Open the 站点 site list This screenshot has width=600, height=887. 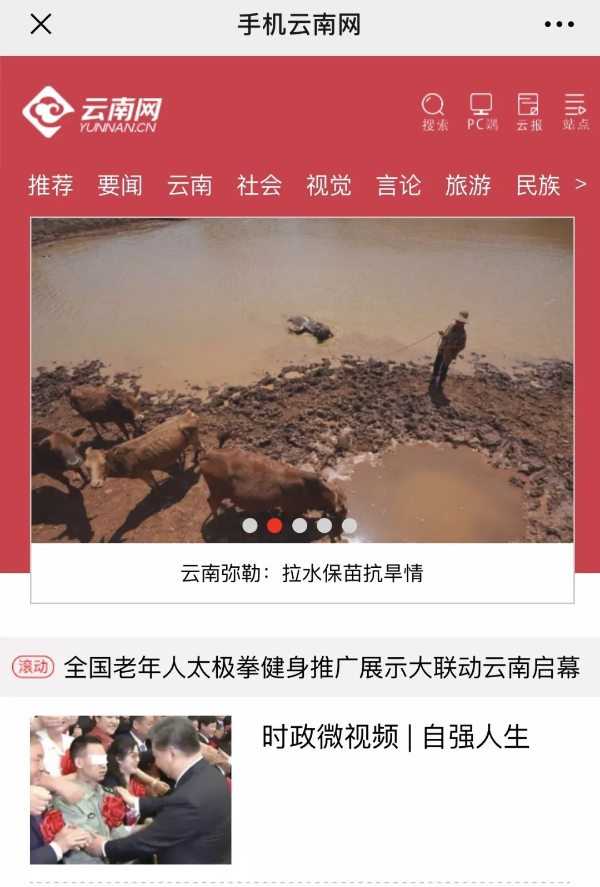click(575, 112)
